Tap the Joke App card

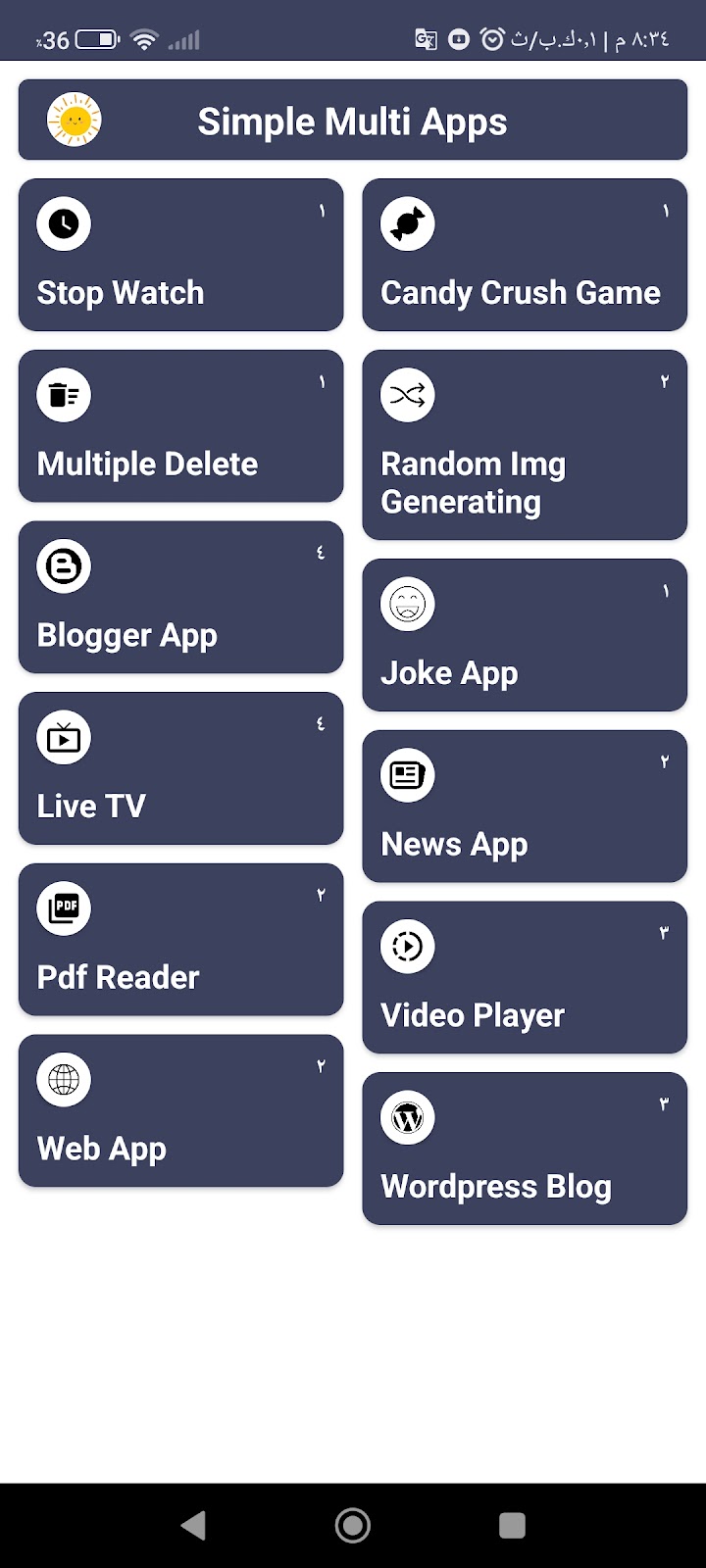(525, 635)
